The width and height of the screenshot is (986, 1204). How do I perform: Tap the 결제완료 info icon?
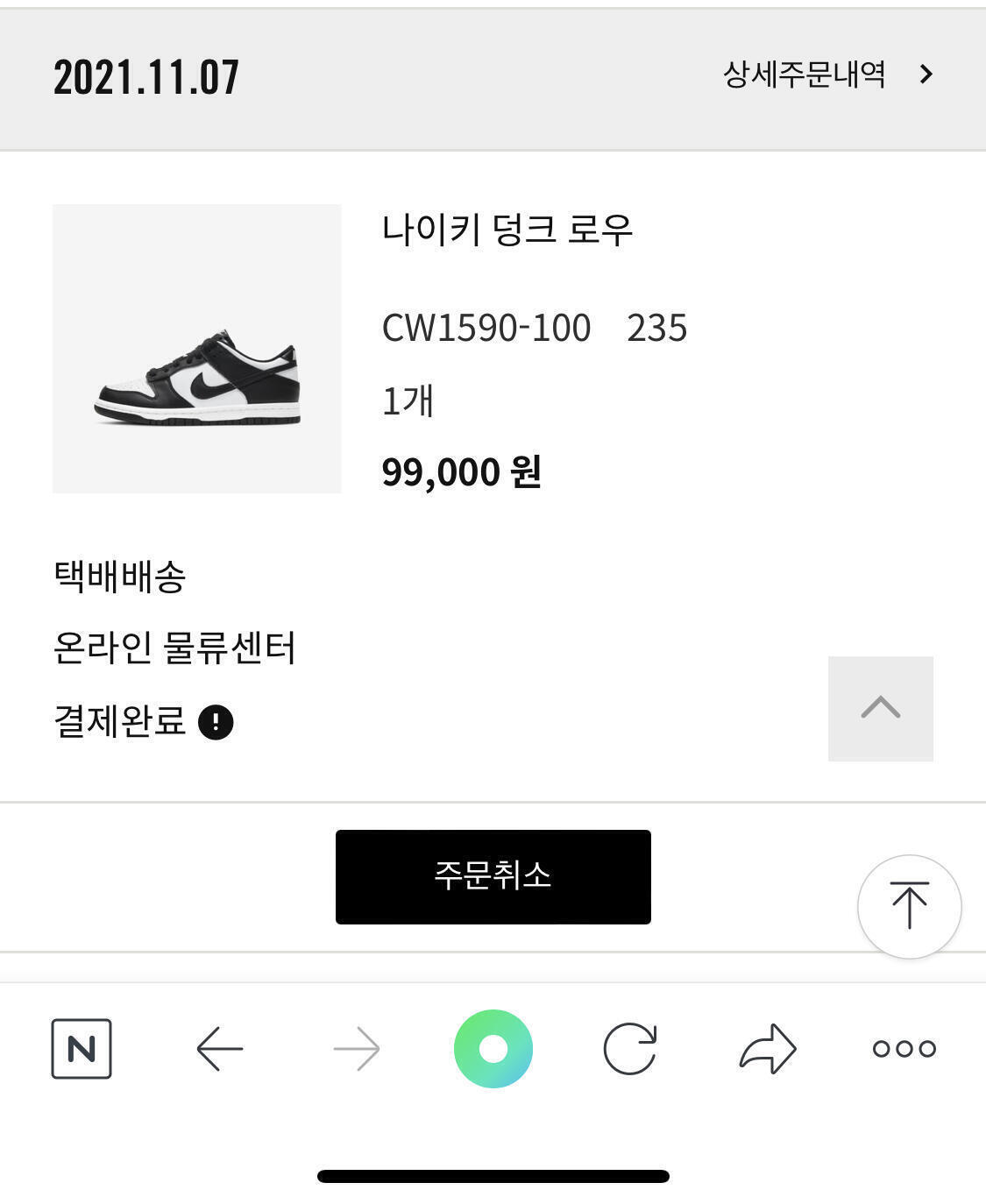[x=216, y=723]
